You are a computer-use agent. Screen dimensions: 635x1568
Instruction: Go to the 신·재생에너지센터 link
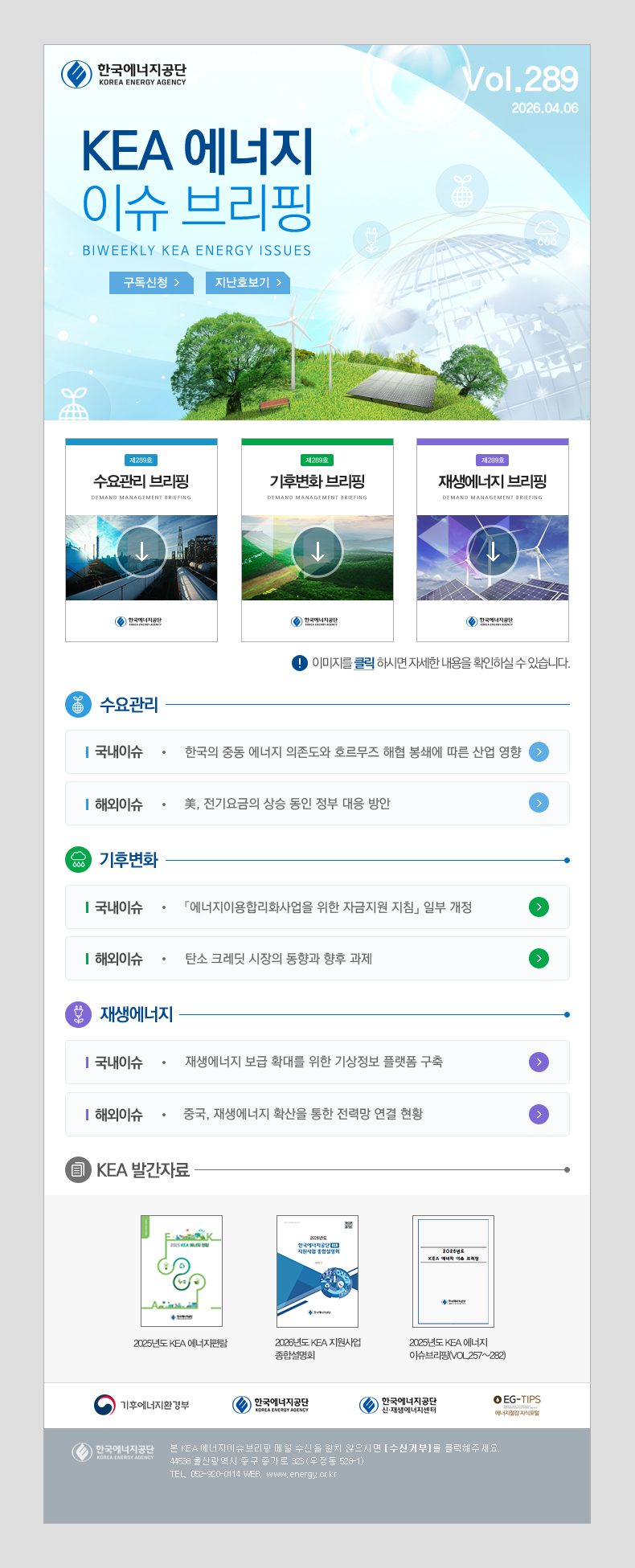399,1405
